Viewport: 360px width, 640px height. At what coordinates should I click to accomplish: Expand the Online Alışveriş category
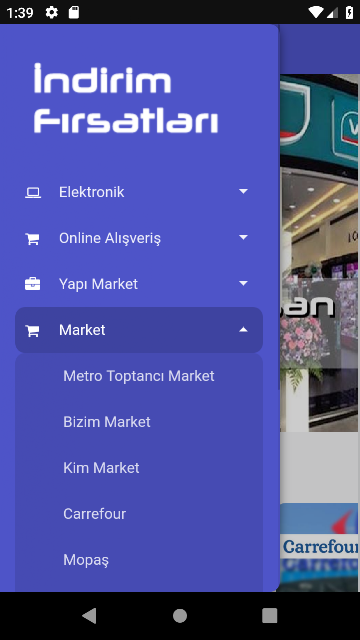pyautogui.click(x=139, y=238)
